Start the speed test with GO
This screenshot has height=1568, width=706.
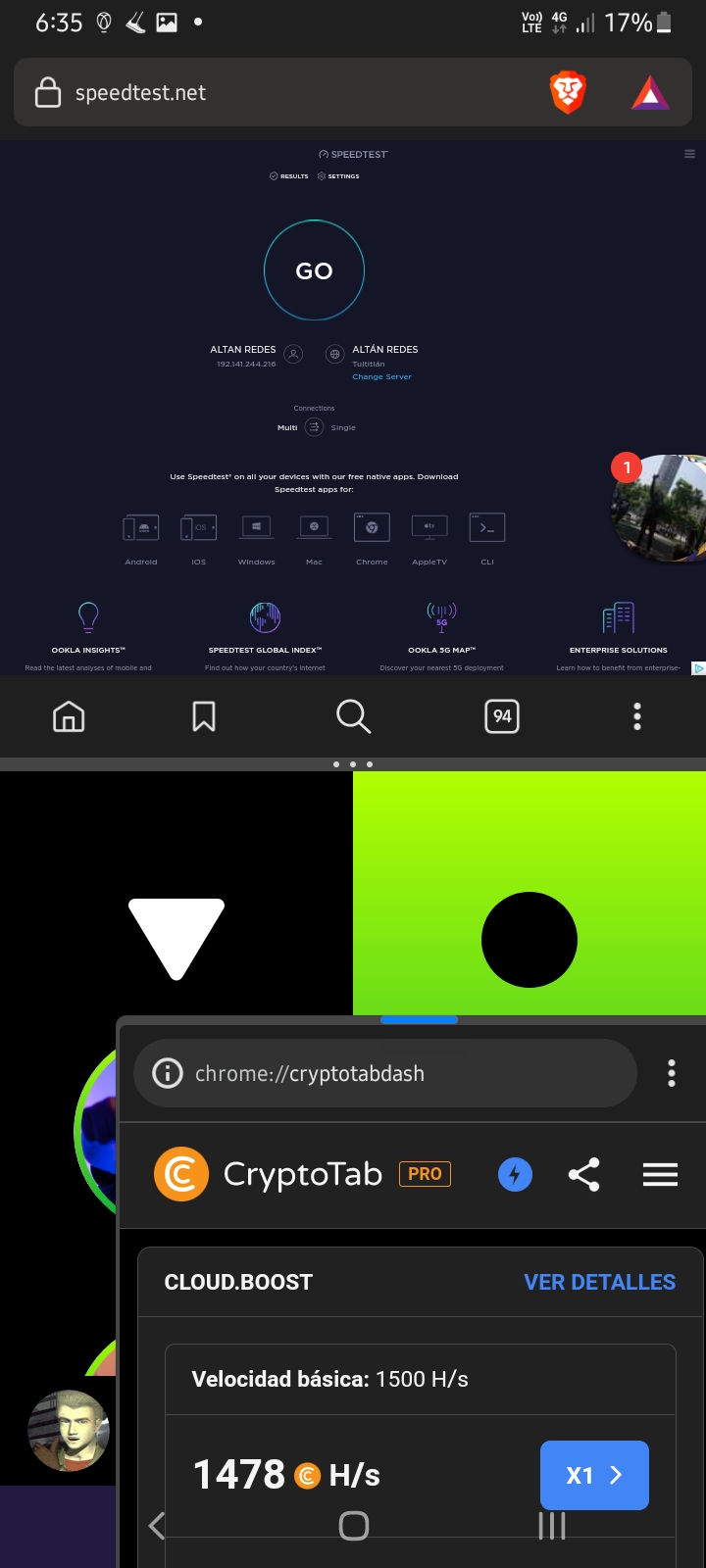[x=314, y=270]
